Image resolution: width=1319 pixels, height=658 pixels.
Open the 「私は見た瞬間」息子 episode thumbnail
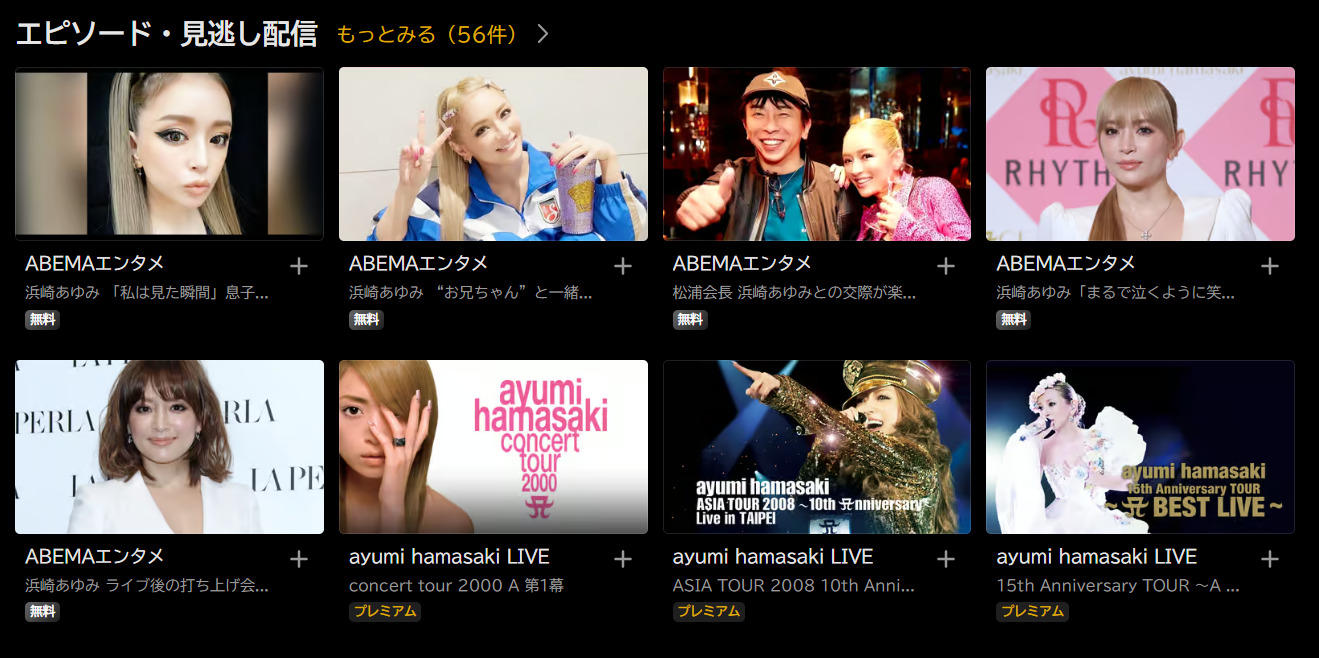169,154
